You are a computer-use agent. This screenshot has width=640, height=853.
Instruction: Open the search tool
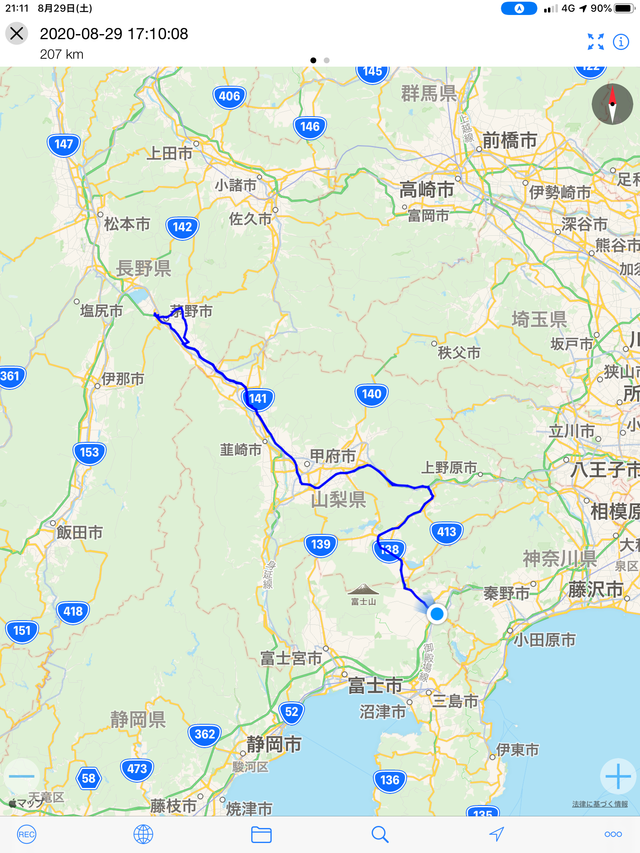(x=379, y=834)
